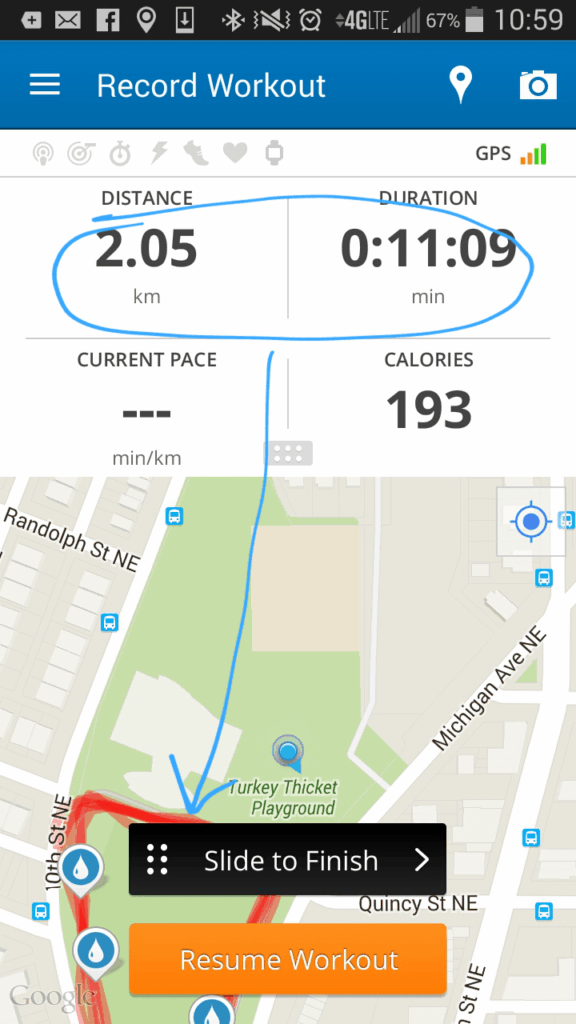The width and height of the screenshot is (576, 1024).
Task: Tap the stopwatch icon in sensor row
Action: (x=120, y=153)
